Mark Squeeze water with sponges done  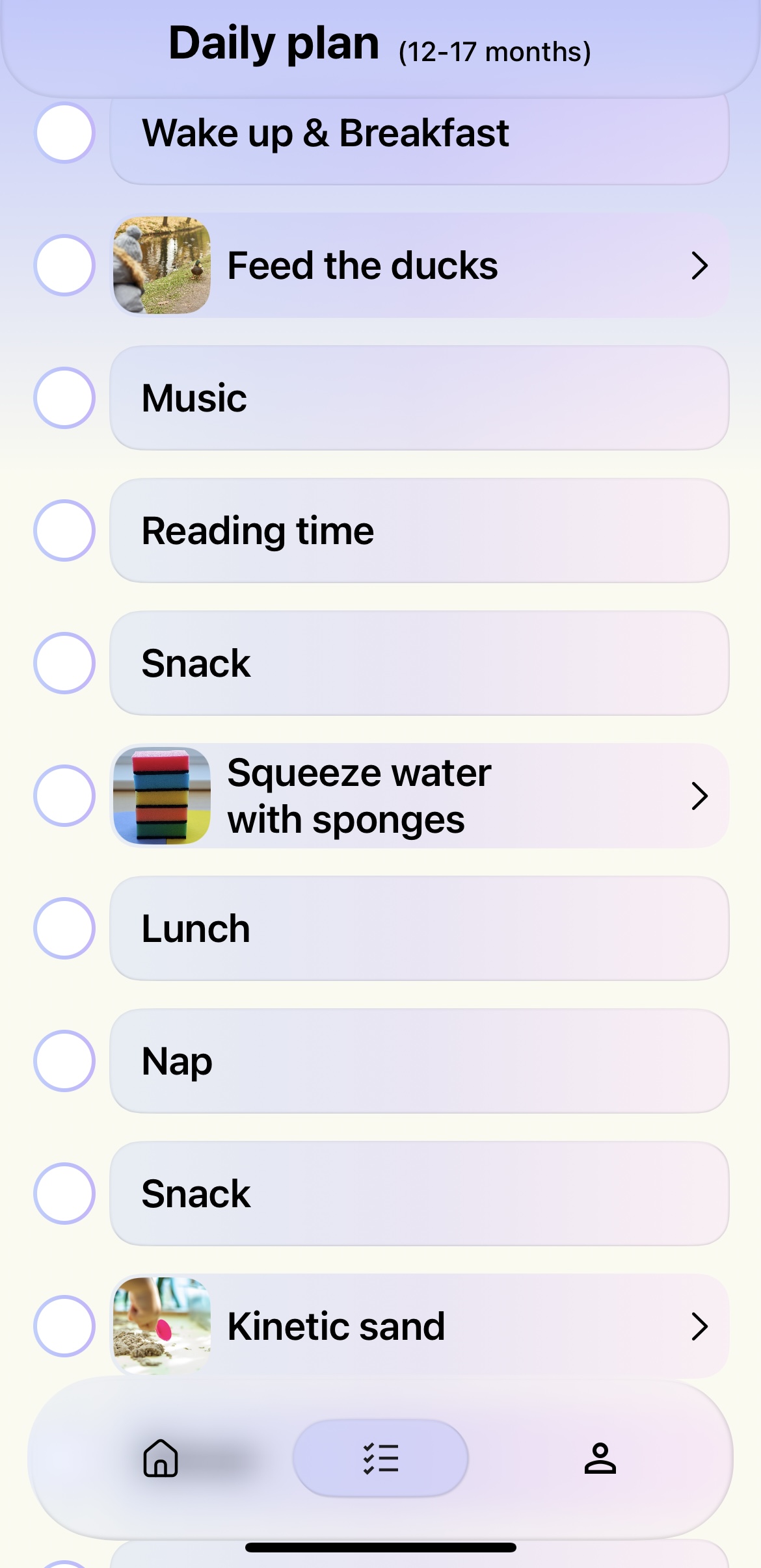coord(64,796)
